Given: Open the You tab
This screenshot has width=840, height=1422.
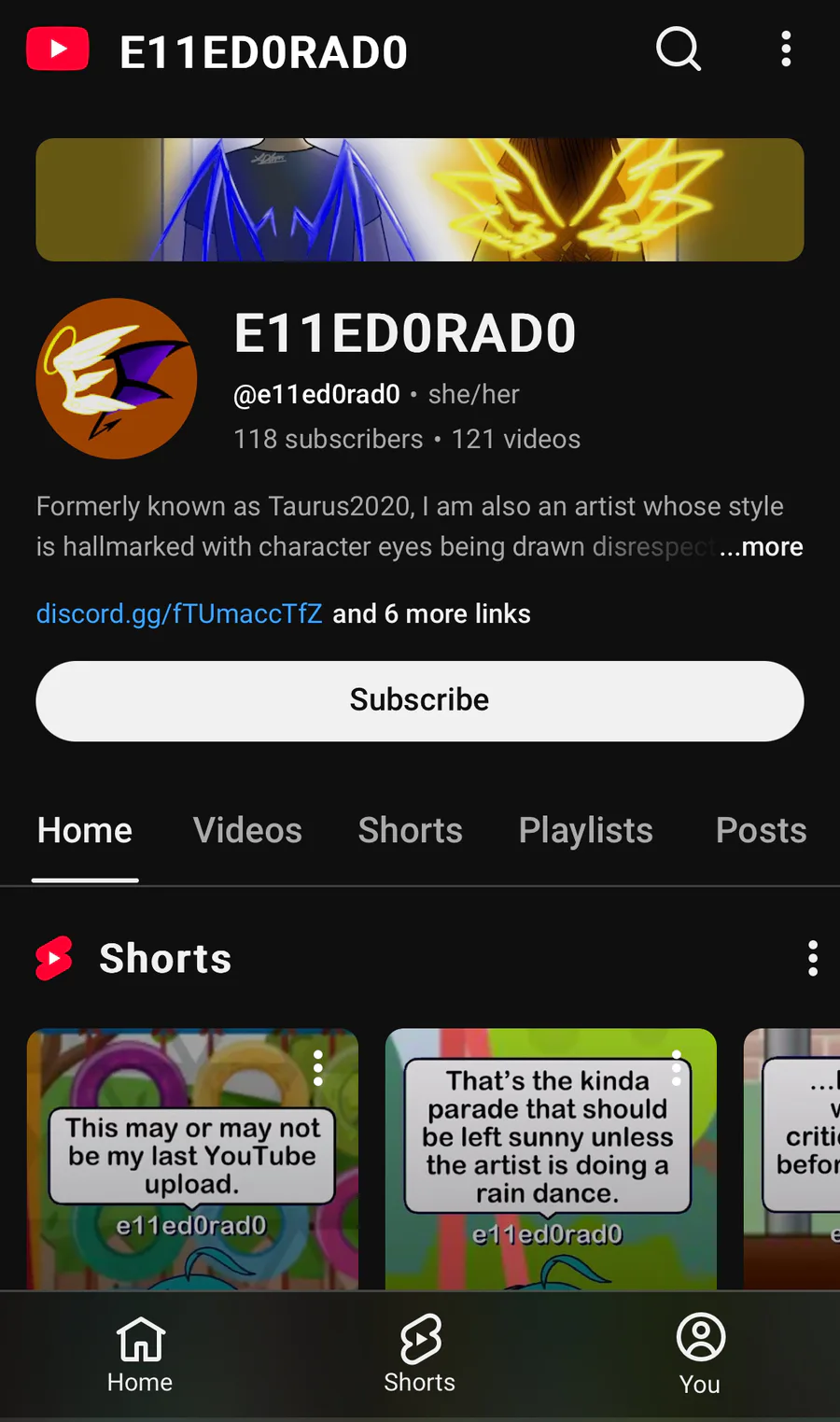Looking at the screenshot, I should [x=700, y=1355].
